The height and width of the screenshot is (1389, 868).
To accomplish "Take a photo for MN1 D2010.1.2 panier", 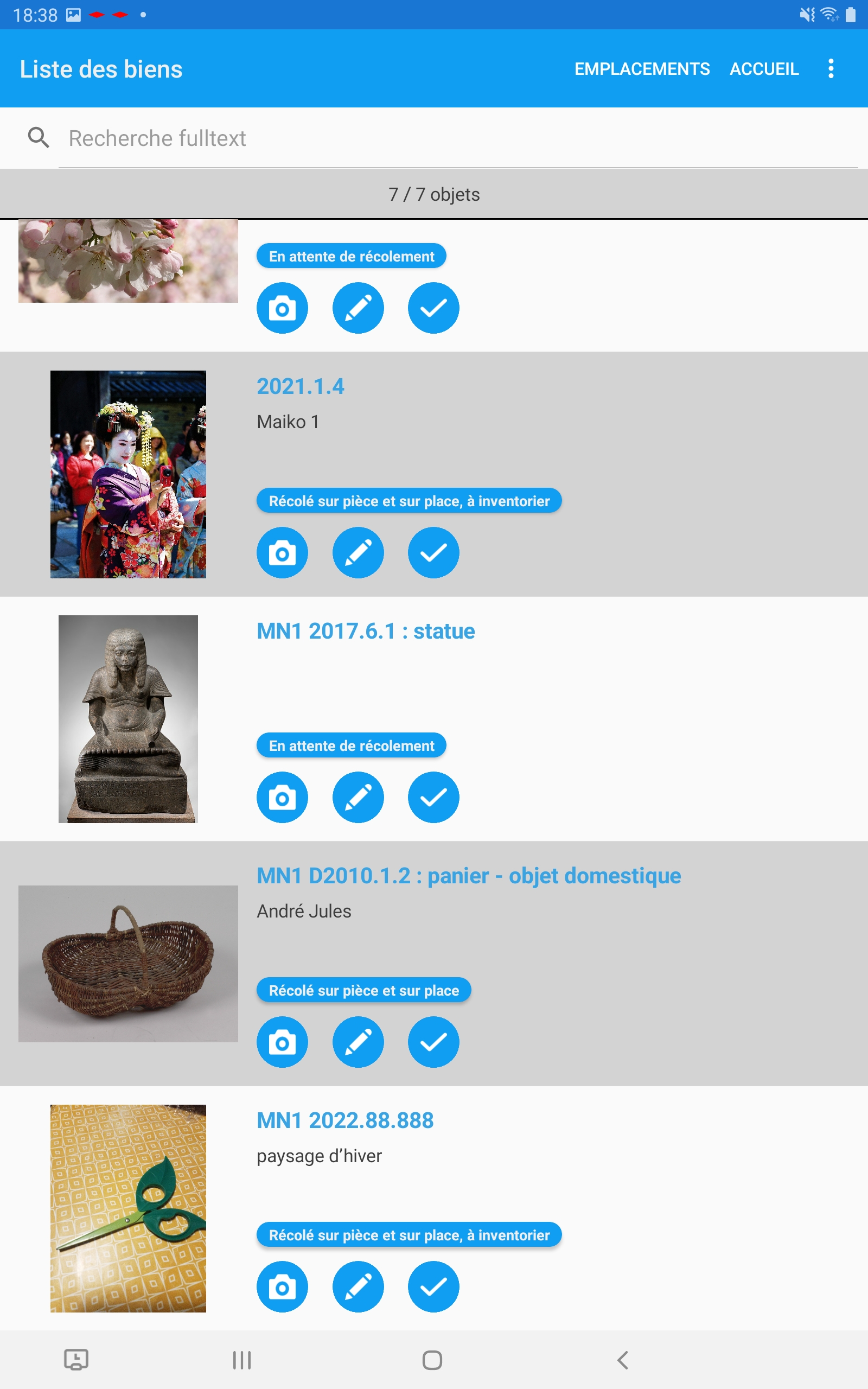I will [x=282, y=1042].
